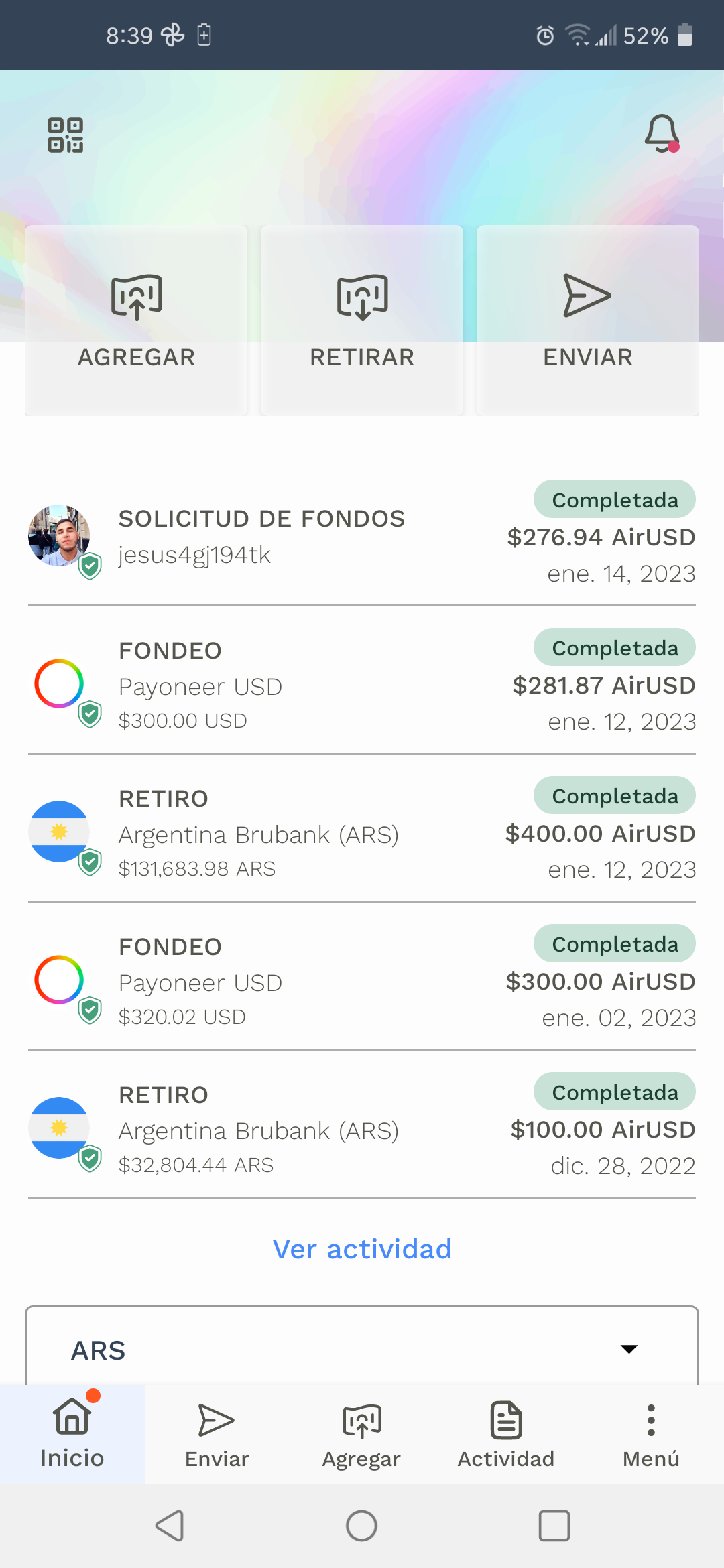Tap the ENVIAR card
Image resolution: width=724 pixels, height=1568 pixels.
click(x=588, y=320)
